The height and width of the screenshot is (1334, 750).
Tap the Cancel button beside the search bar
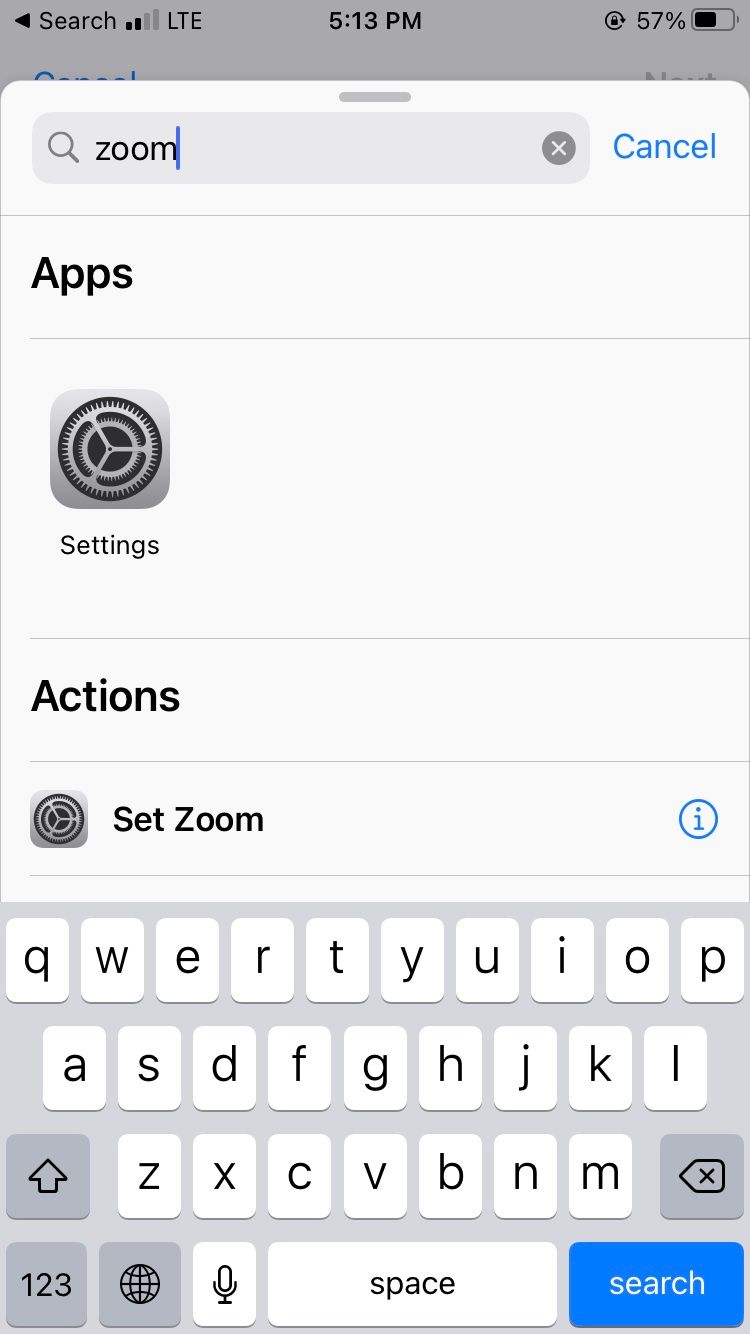(664, 146)
